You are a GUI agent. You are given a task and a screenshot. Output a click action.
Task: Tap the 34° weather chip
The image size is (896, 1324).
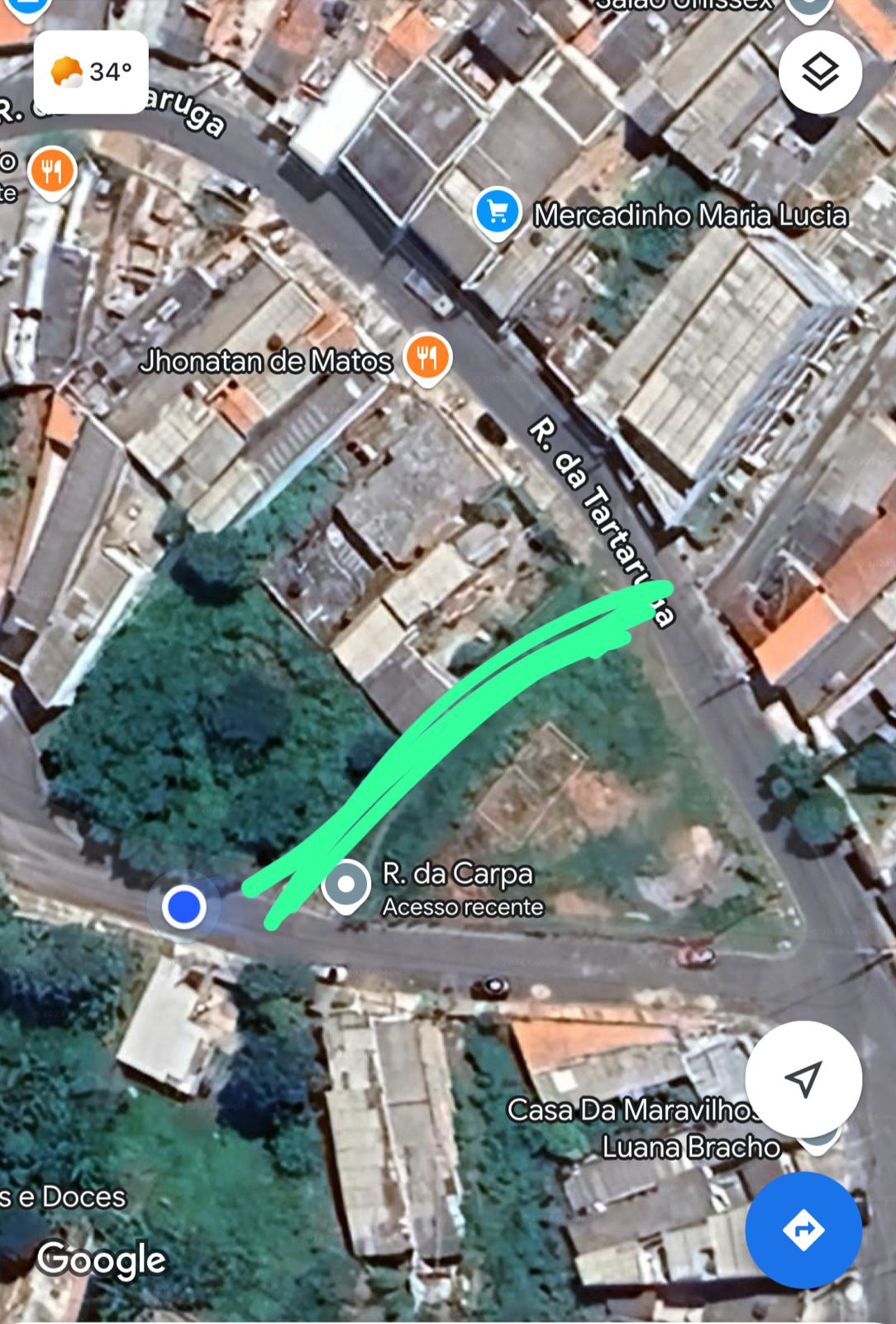point(91,72)
